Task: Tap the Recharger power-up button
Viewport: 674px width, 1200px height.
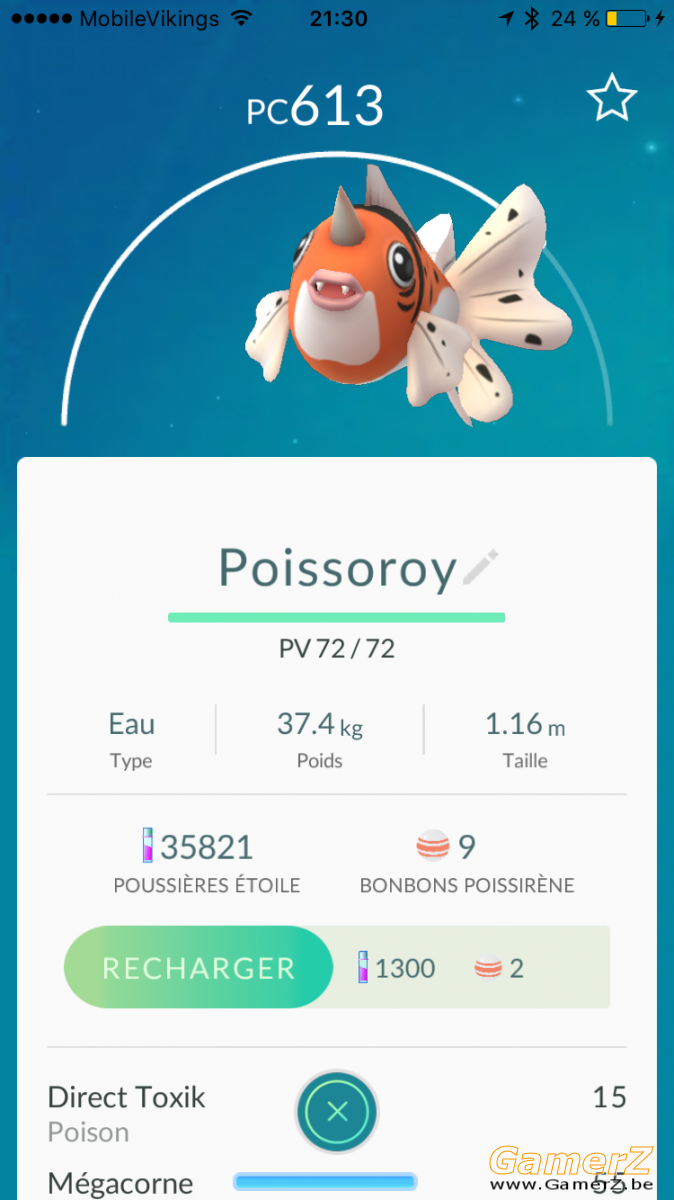Action: [x=198, y=967]
